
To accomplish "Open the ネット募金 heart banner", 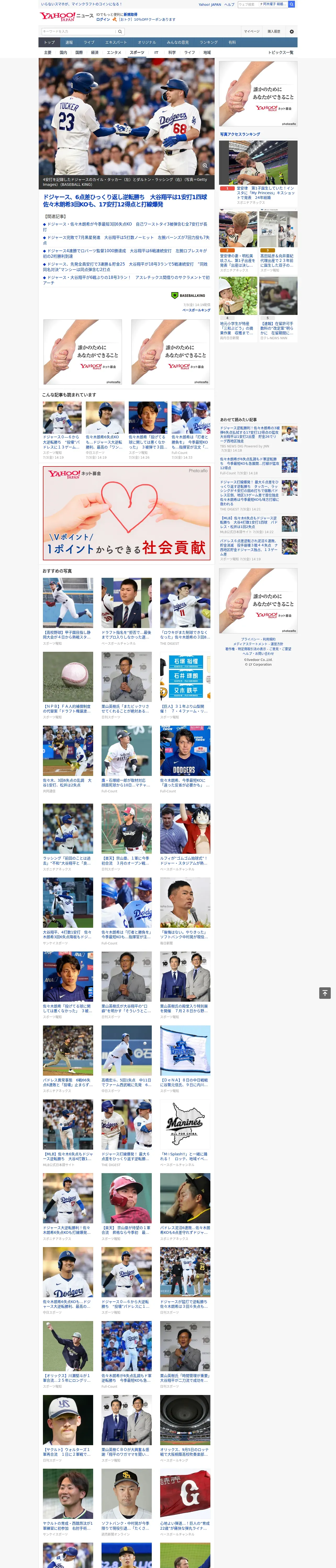I will 126,512.
